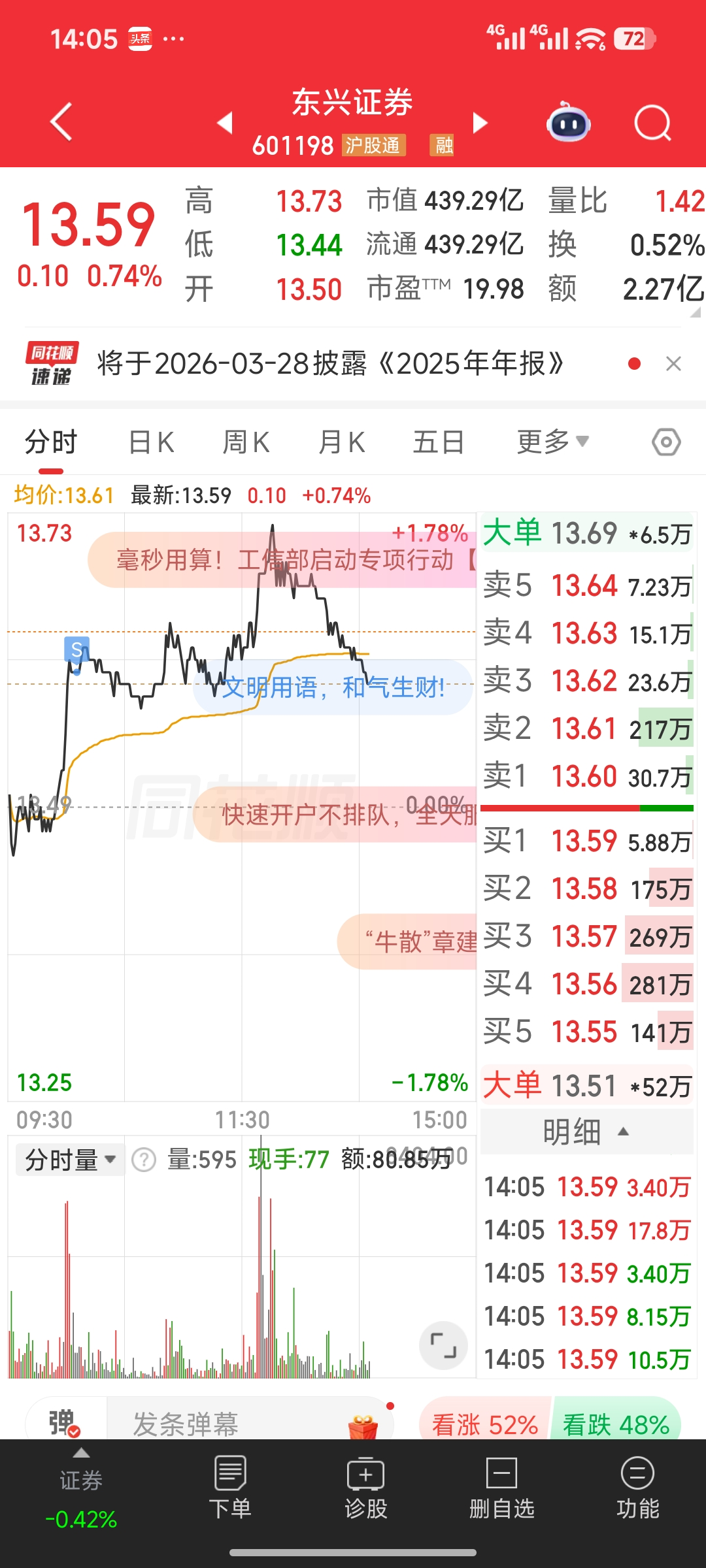Toggle the 明细 trade details panel
The width and height of the screenshot is (706, 1568).
click(586, 1132)
